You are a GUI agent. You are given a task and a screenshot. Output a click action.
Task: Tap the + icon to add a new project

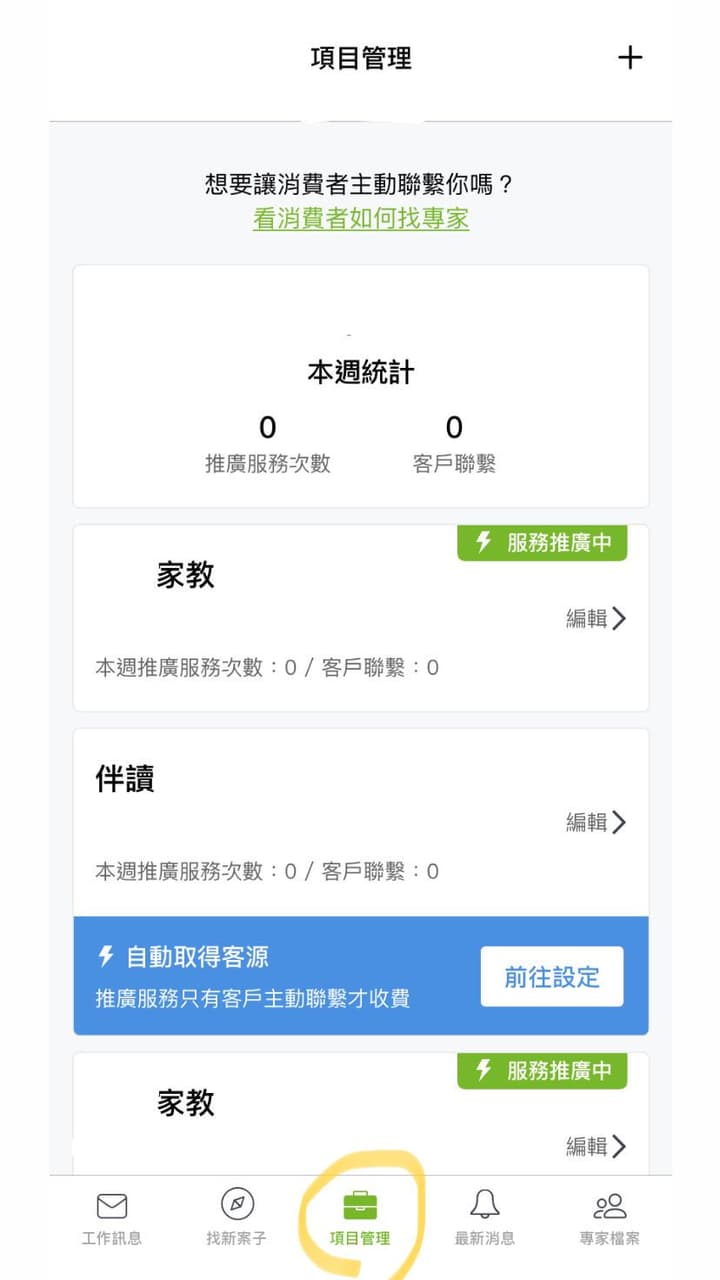tap(631, 57)
